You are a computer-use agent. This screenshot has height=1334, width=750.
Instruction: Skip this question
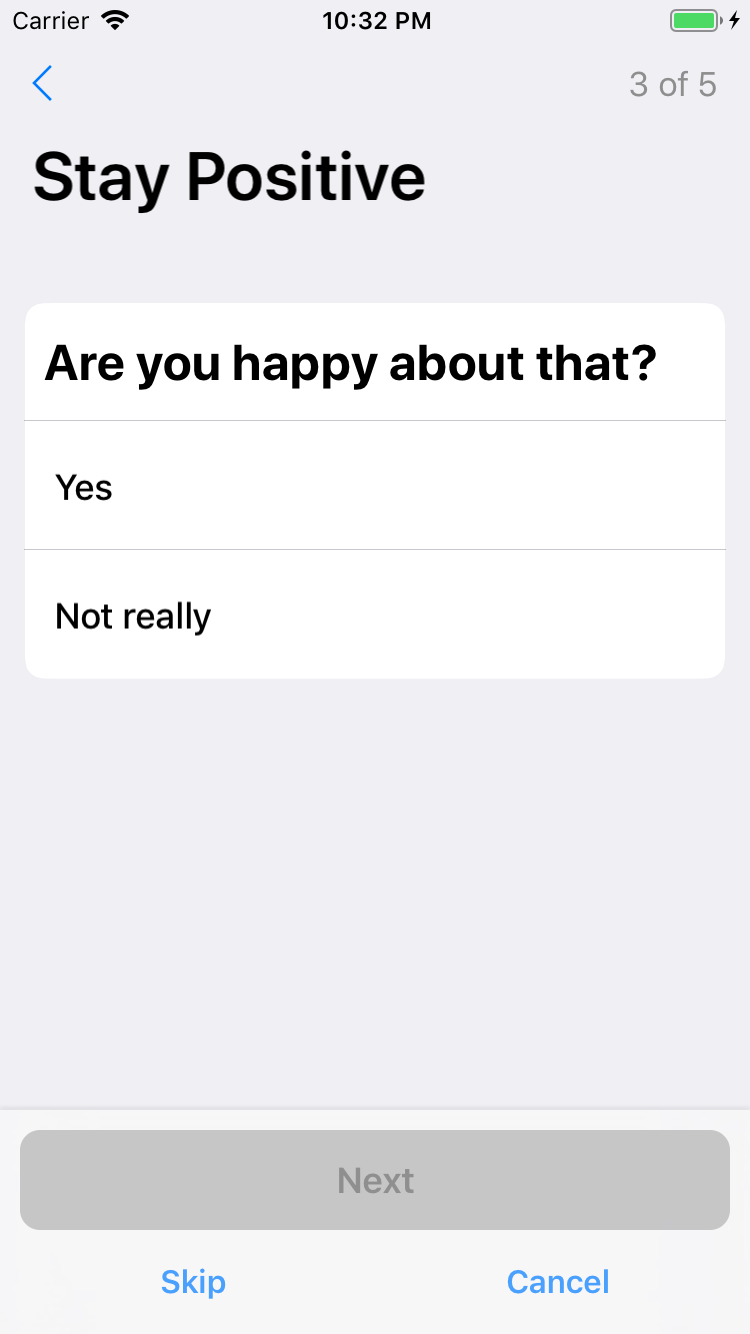193,1282
